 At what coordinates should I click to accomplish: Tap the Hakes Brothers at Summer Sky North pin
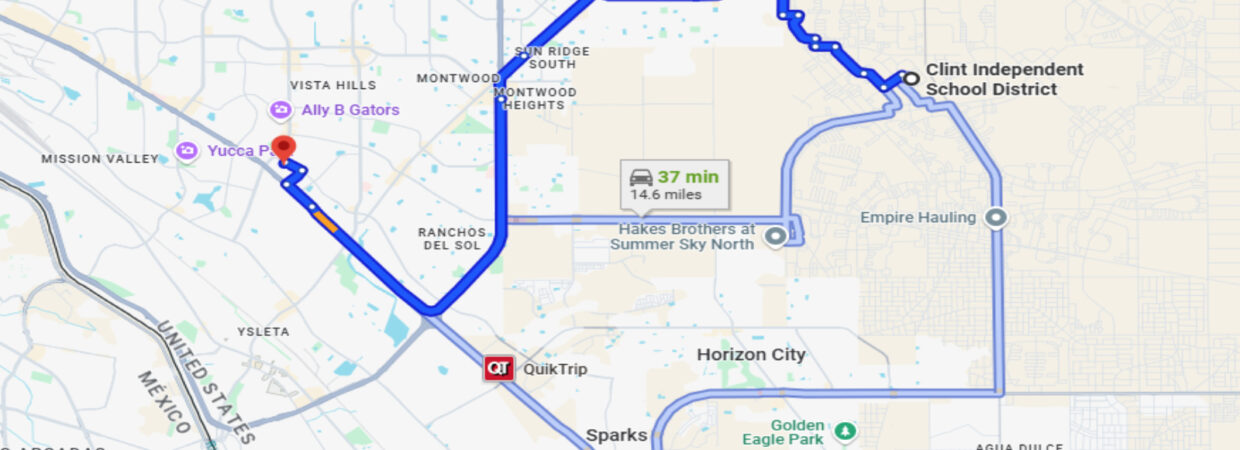(775, 236)
